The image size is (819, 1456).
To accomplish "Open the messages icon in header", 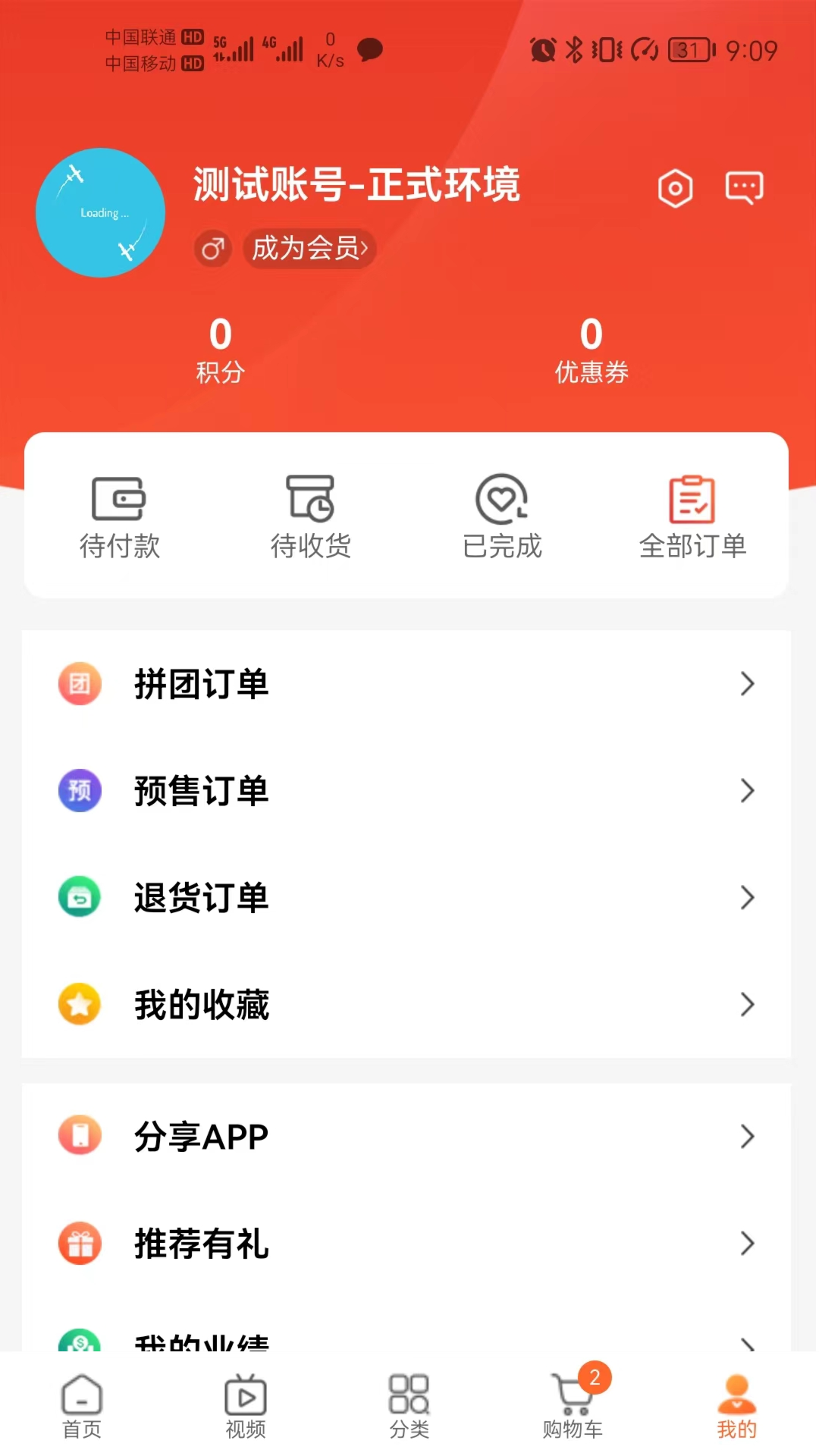I will tap(744, 187).
